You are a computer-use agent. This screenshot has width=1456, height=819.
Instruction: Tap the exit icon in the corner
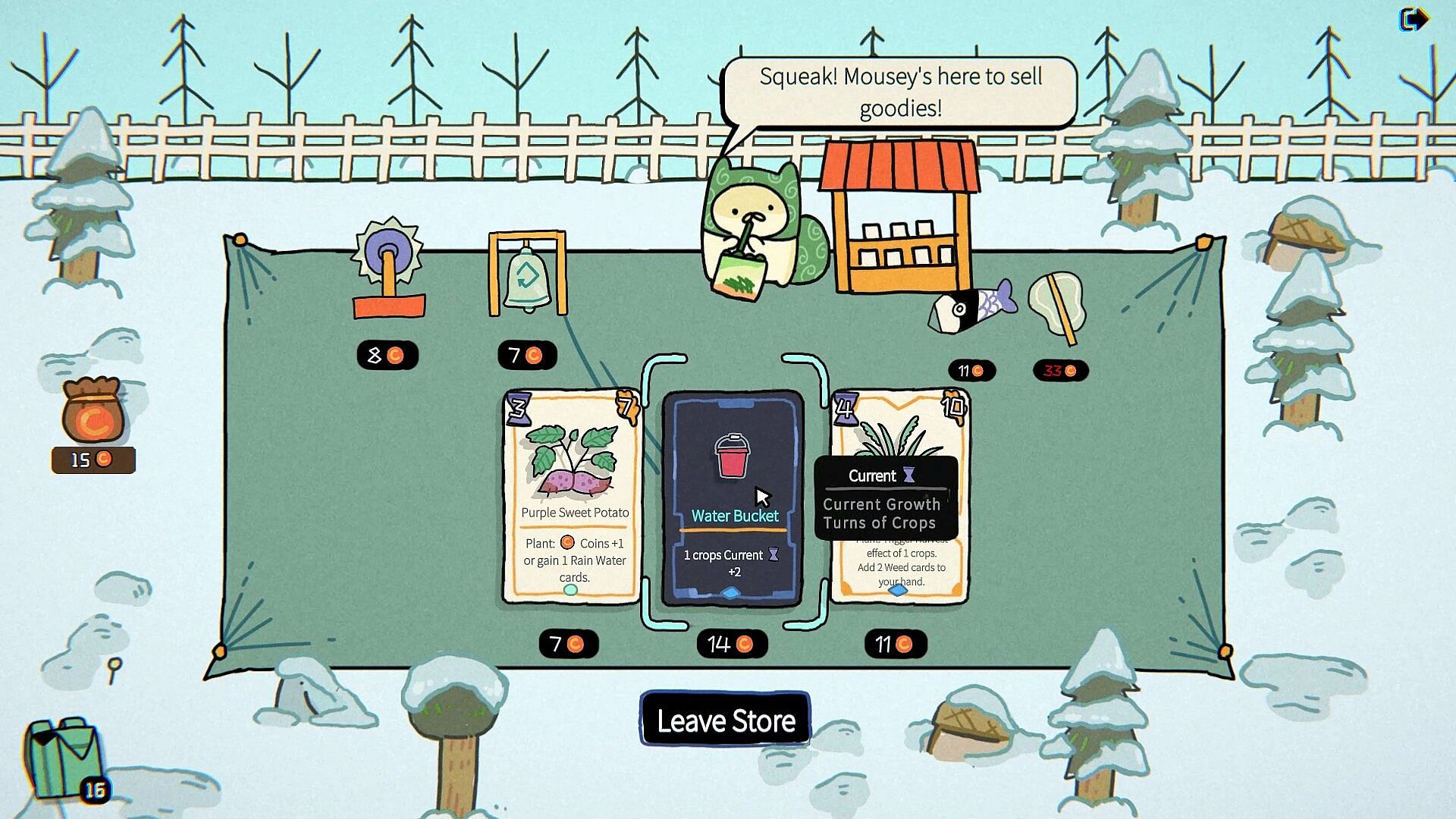[x=1414, y=19]
